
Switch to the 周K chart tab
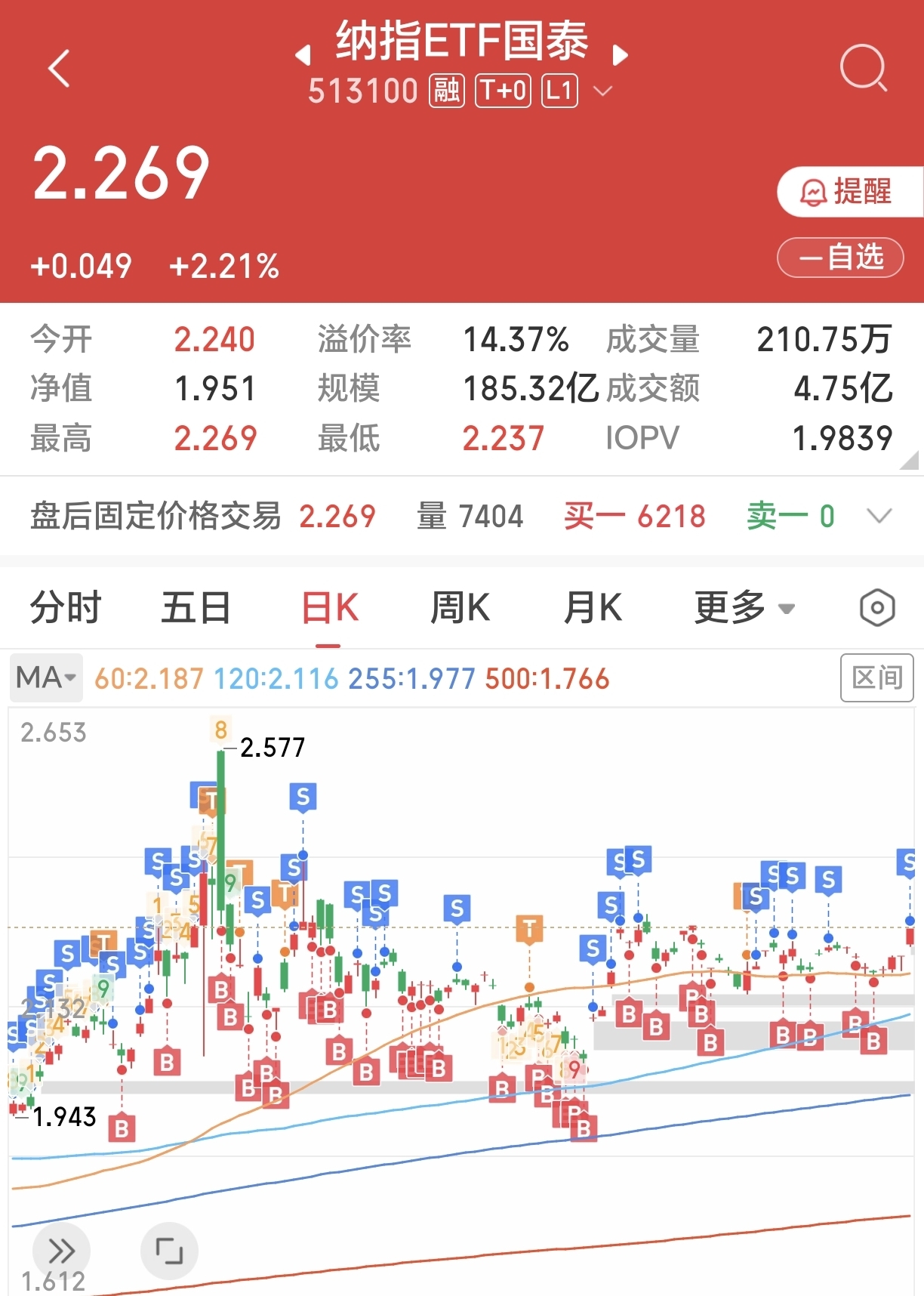point(460,608)
